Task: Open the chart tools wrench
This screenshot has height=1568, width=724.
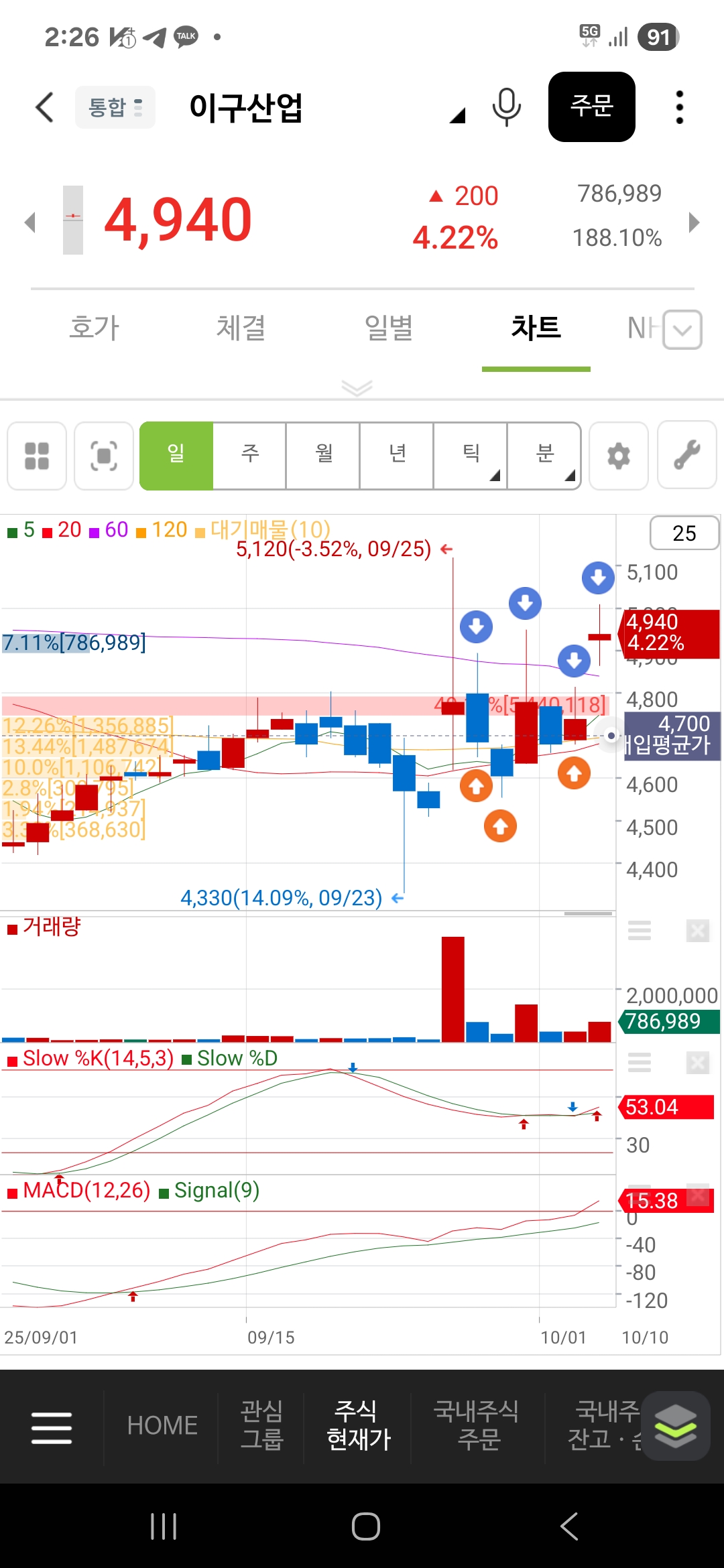Action: pyautogui.click(x=687, y=456)
